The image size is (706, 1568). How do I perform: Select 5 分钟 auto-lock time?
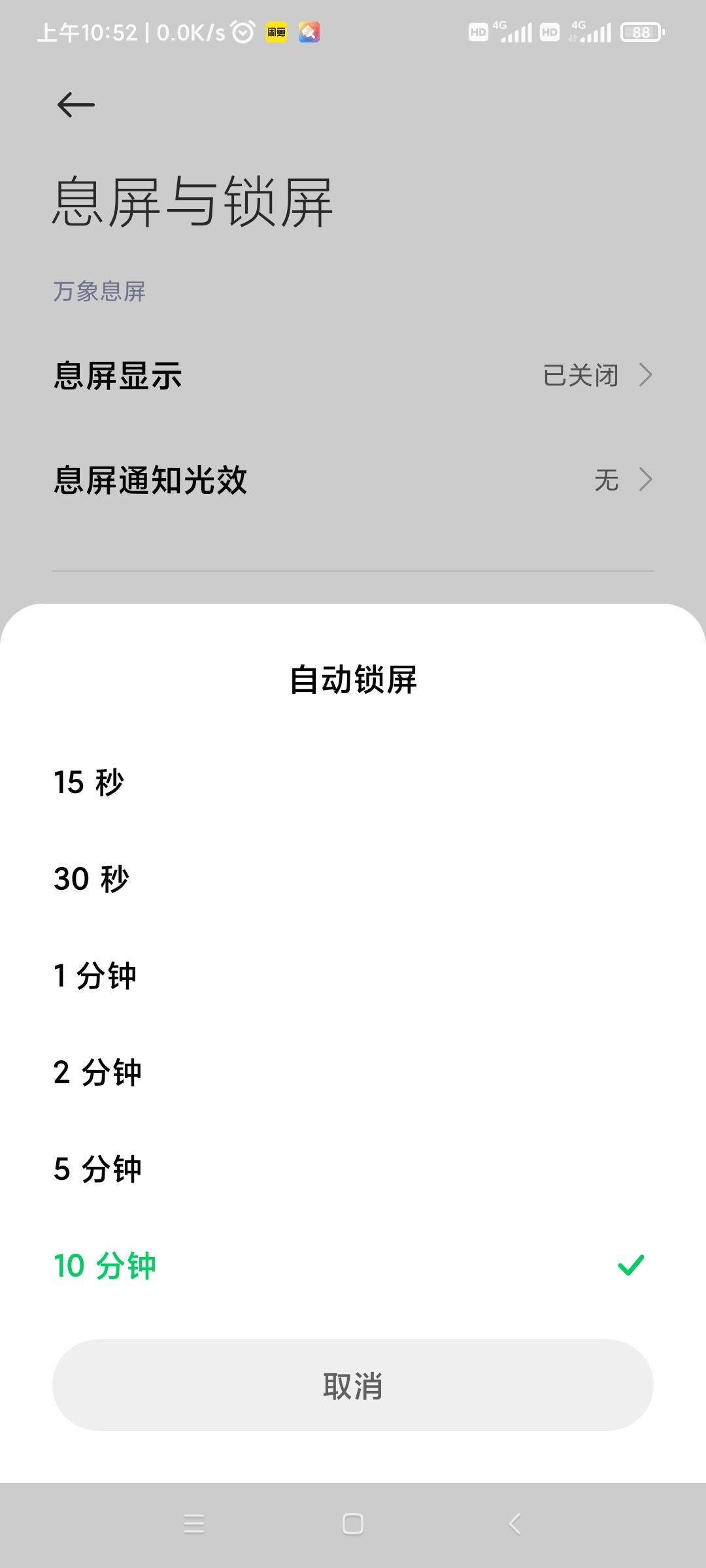point(353,1169)
